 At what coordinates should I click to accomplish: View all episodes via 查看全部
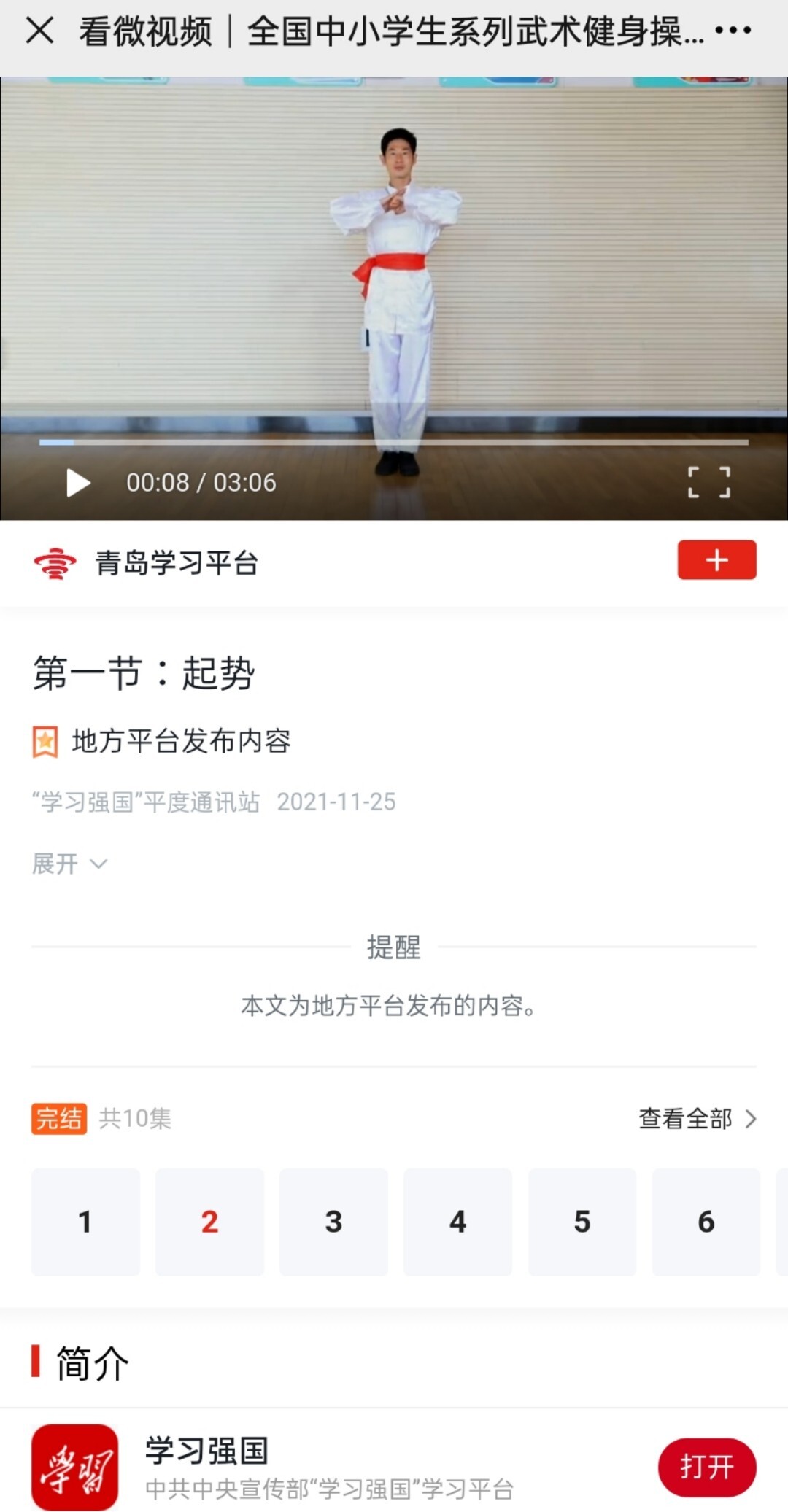click(x=698, y=1118)
